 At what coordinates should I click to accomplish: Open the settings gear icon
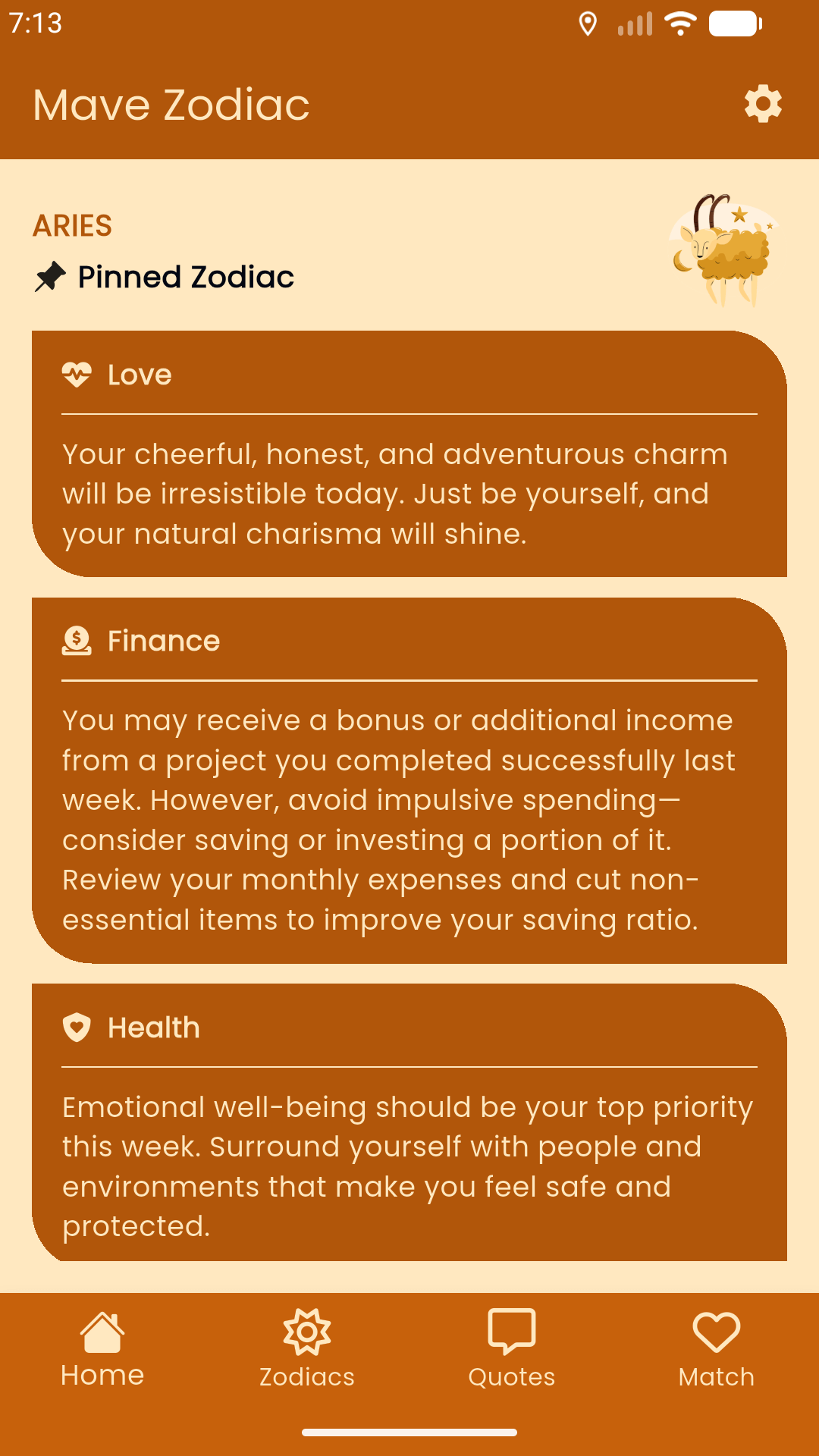(763, 104)
